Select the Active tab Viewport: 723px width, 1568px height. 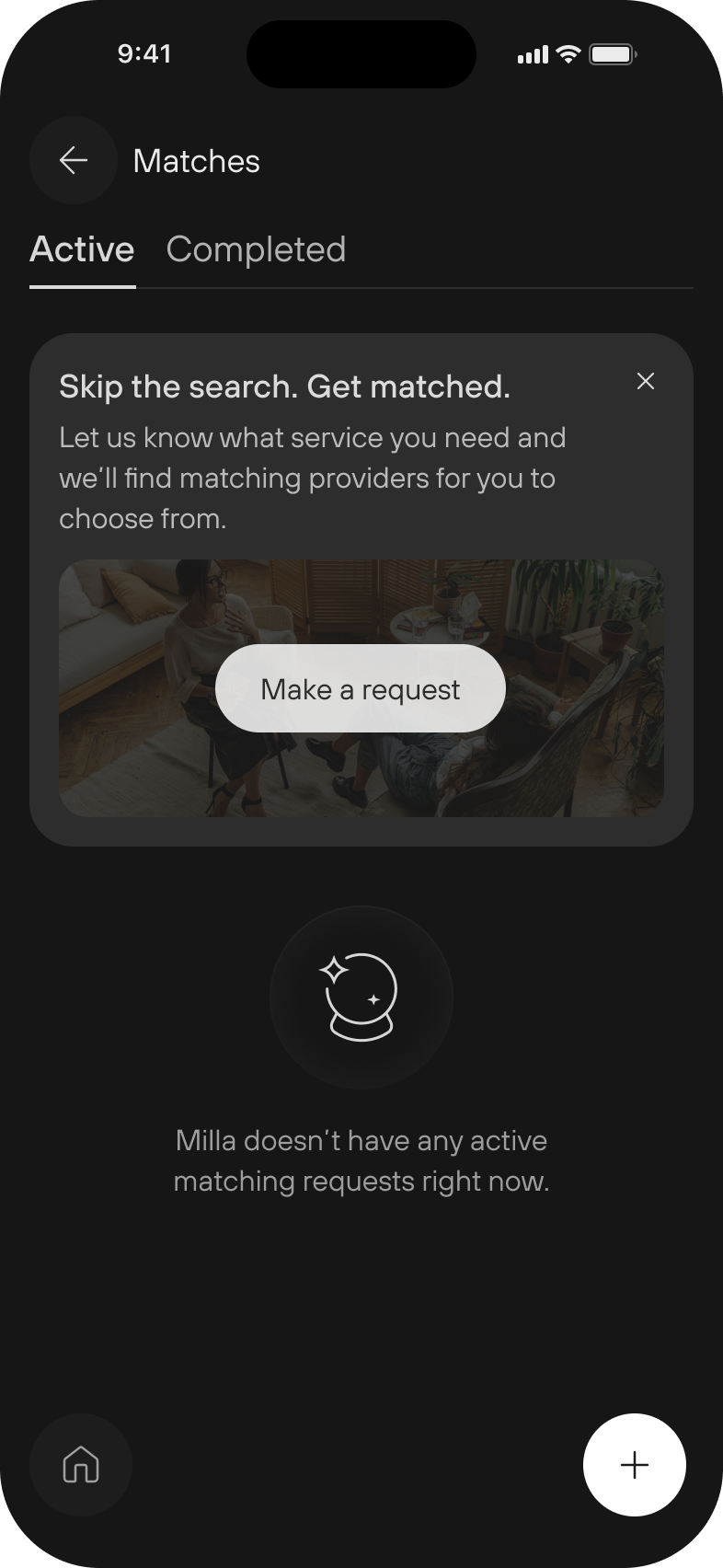[x=82, y=249]
